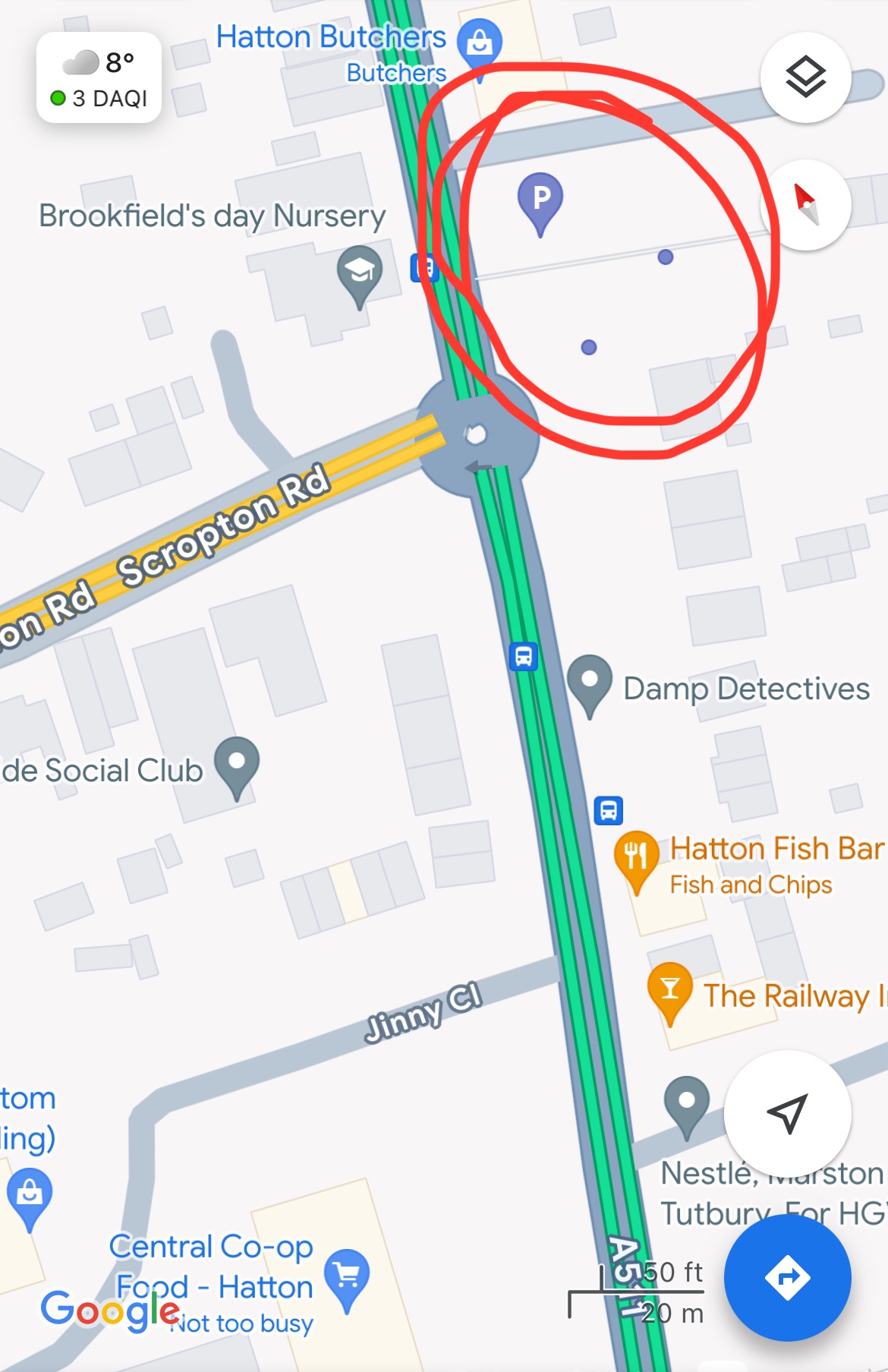Center the map on my location

pyautogui.click(x=787, y=1113)
